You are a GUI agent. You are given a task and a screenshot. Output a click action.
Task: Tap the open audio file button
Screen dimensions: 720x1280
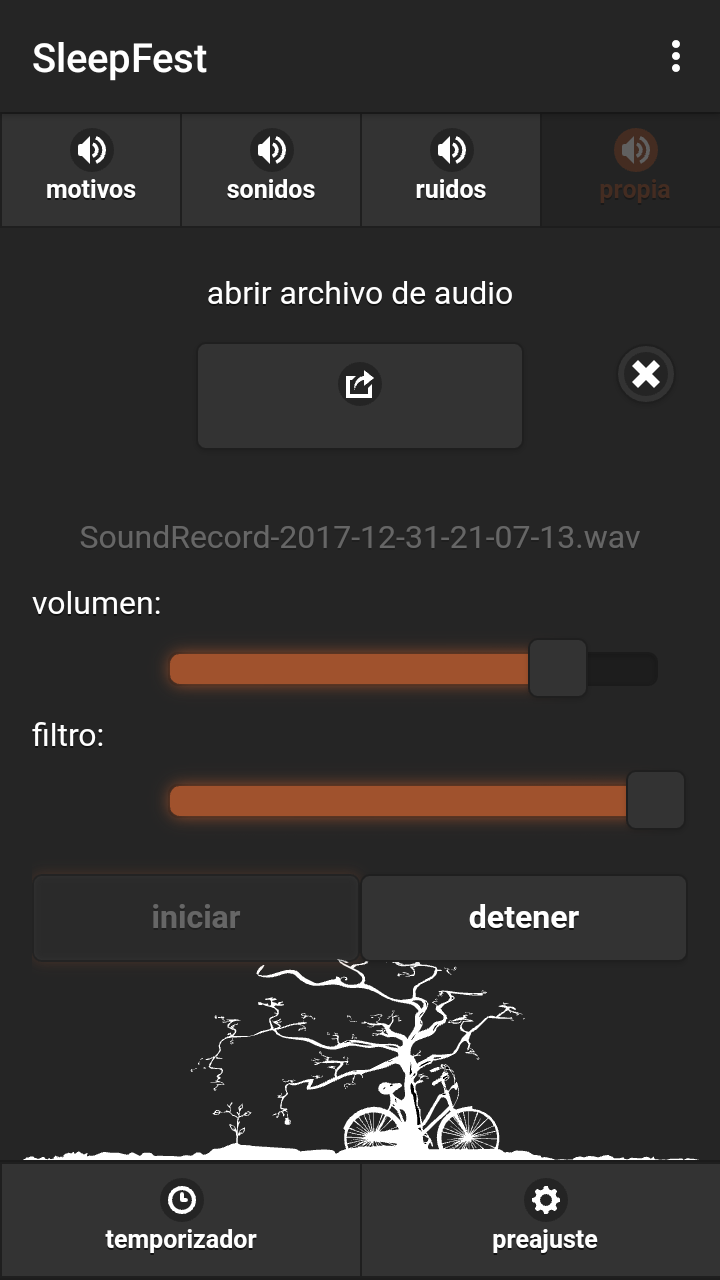coord(360,396)
